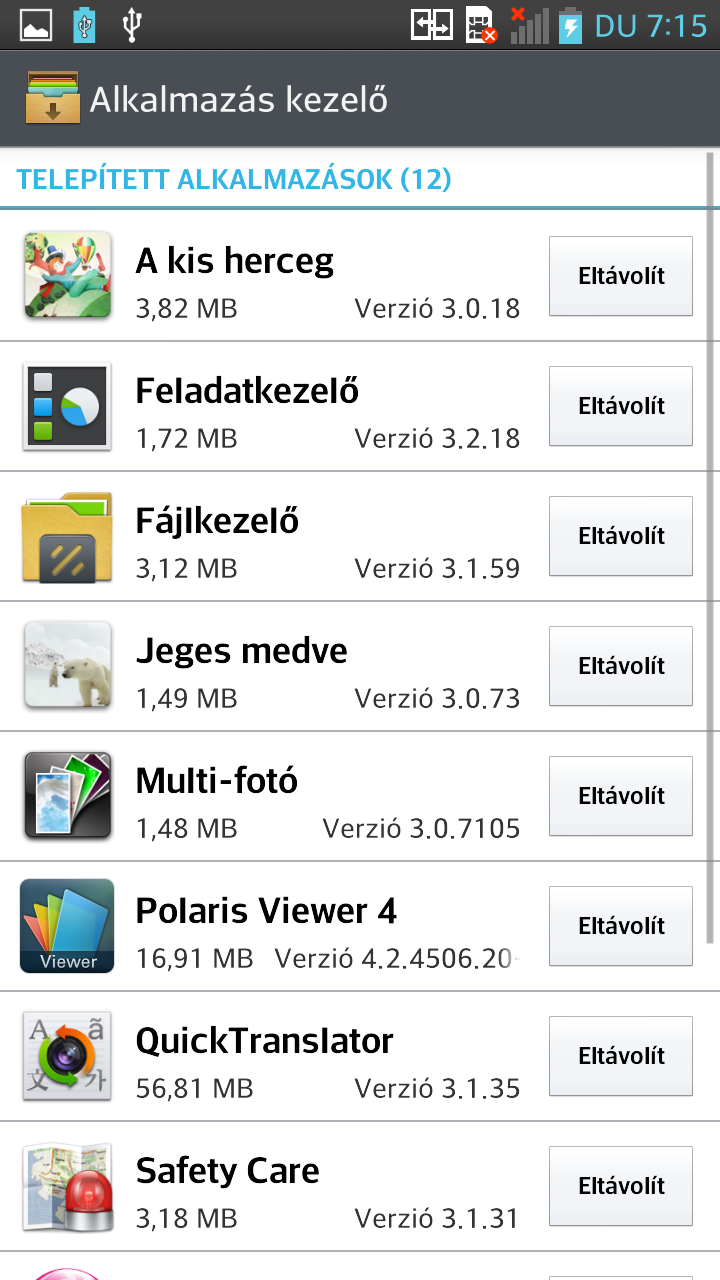720x1280 pixels.
Task: Tap Eltávolít next to QuickTranslator
Action: pos(620,1056)
